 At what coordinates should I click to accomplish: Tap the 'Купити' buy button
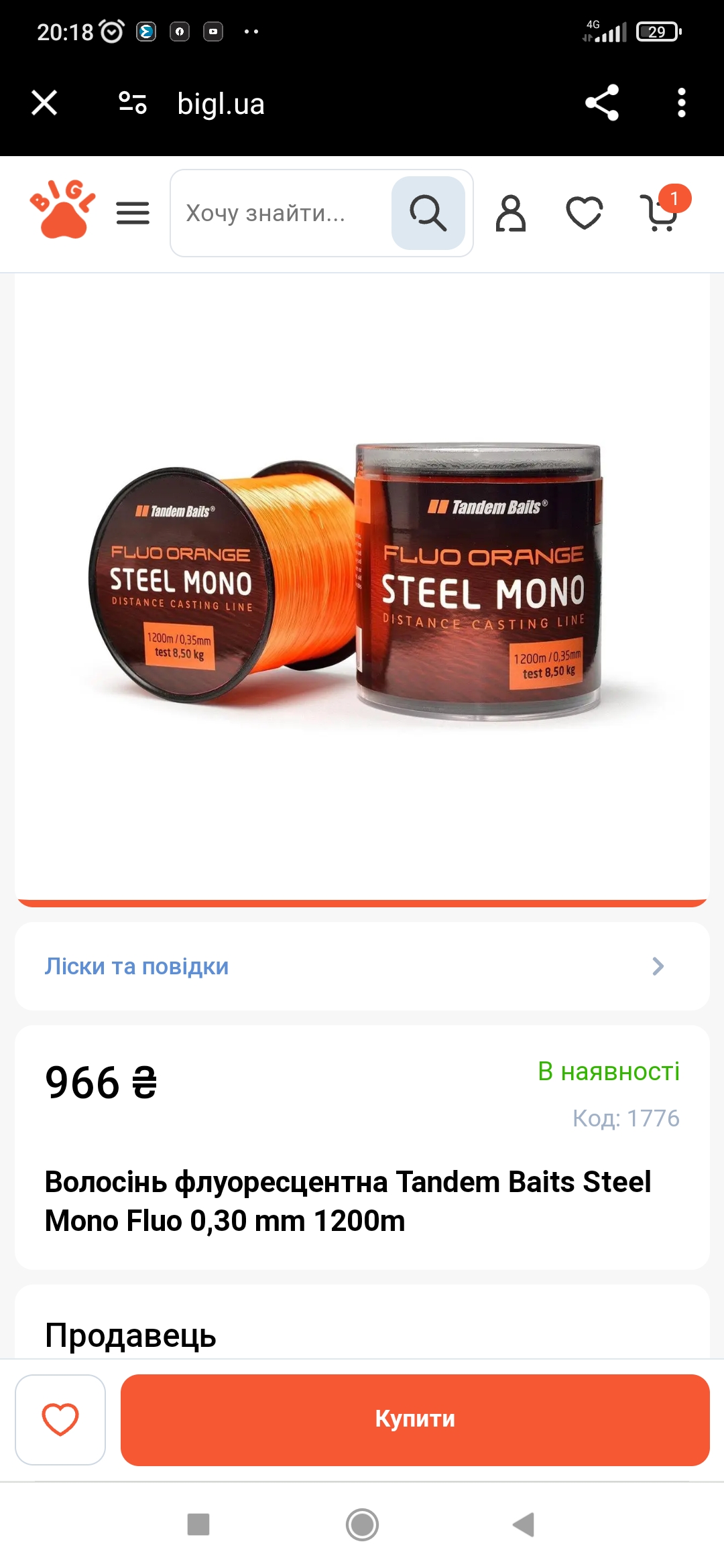415,1419
